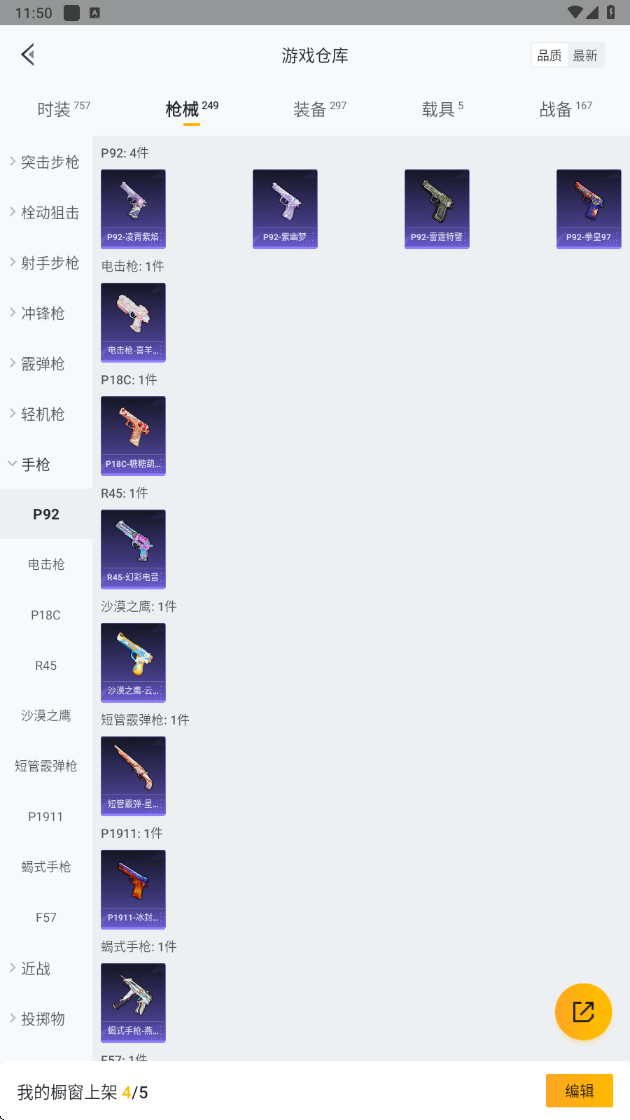This screenshot has width=630, height=1120.
Task: Sort by 品质
Action: (549, 56)
